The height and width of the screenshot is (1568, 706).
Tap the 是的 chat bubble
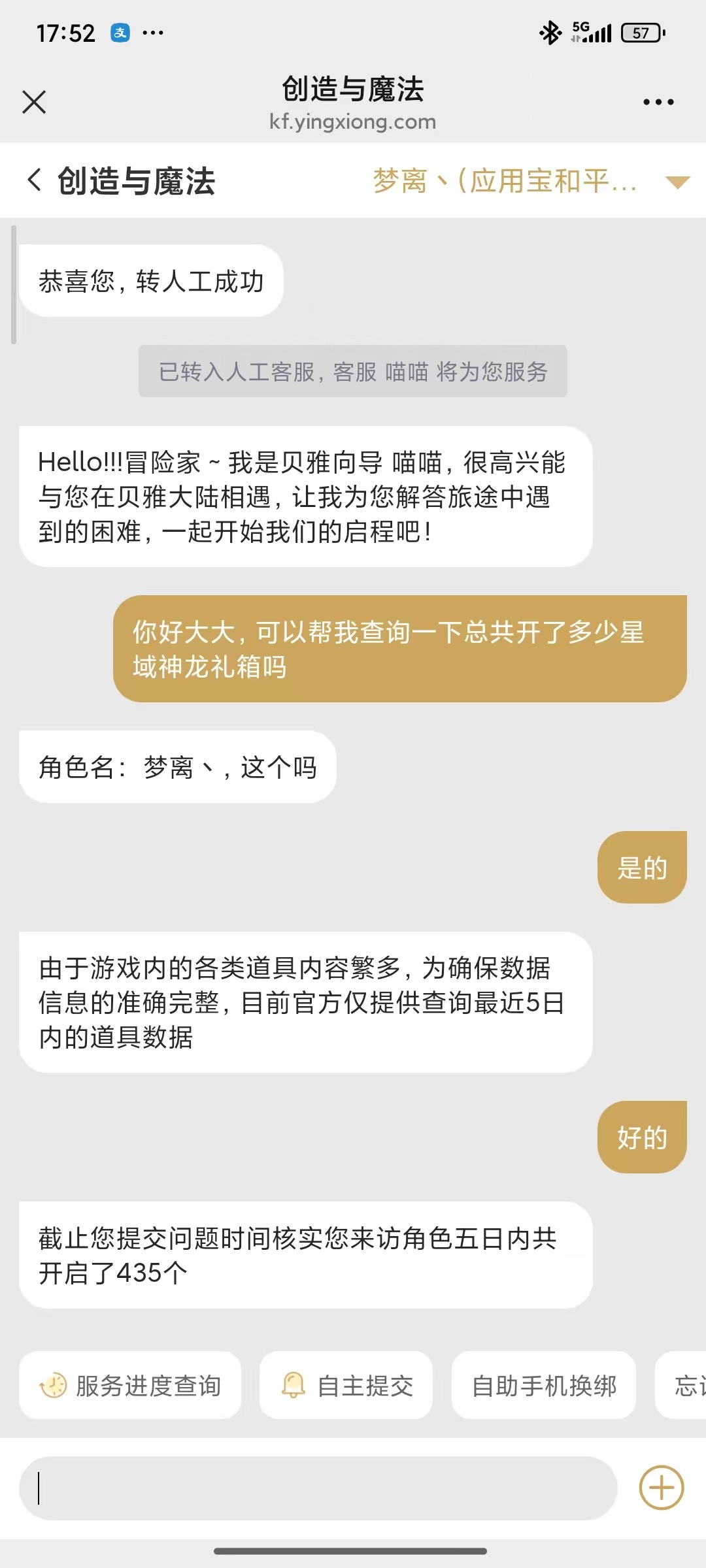[x=642, y=868]
